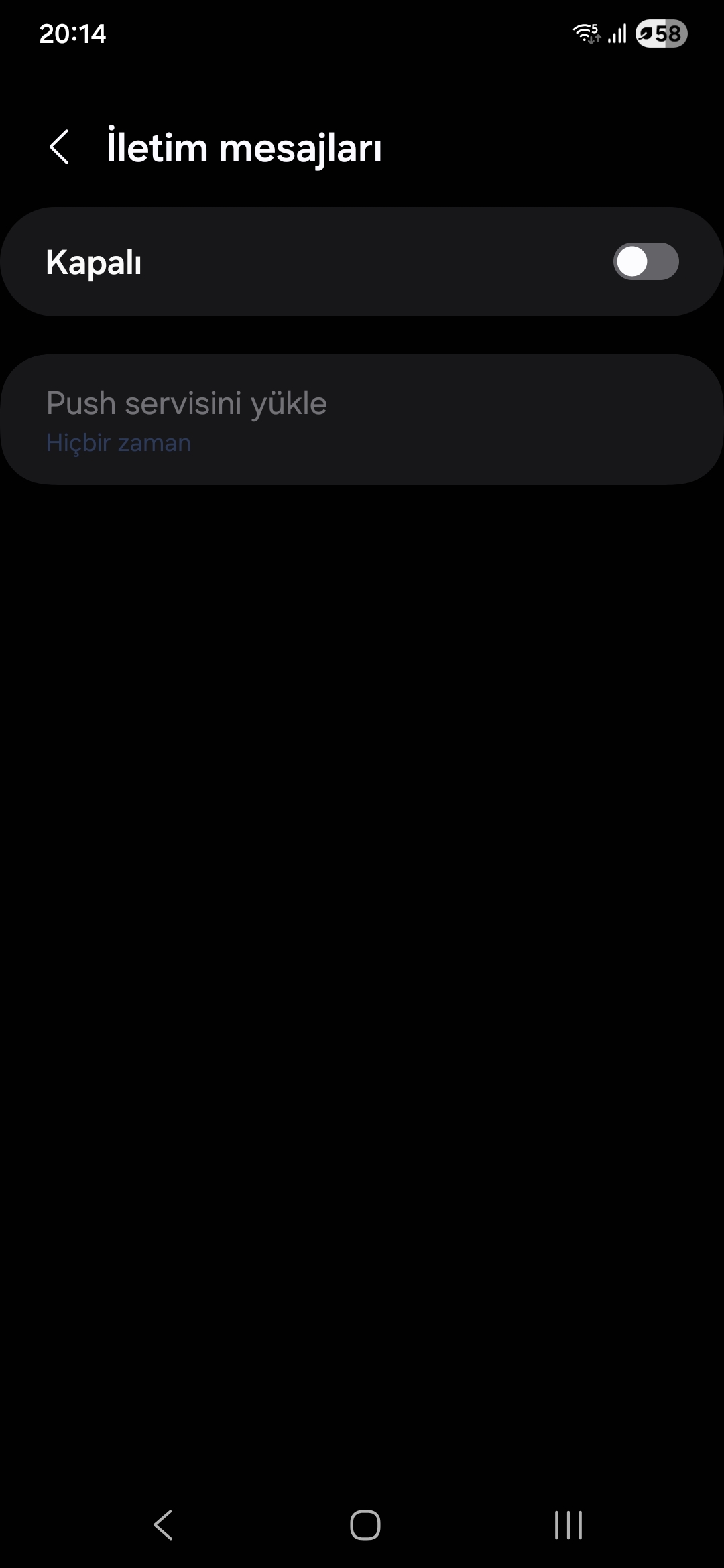Tap the system home button
The width and height of the screenshot is (724, 1568).
365,1525
